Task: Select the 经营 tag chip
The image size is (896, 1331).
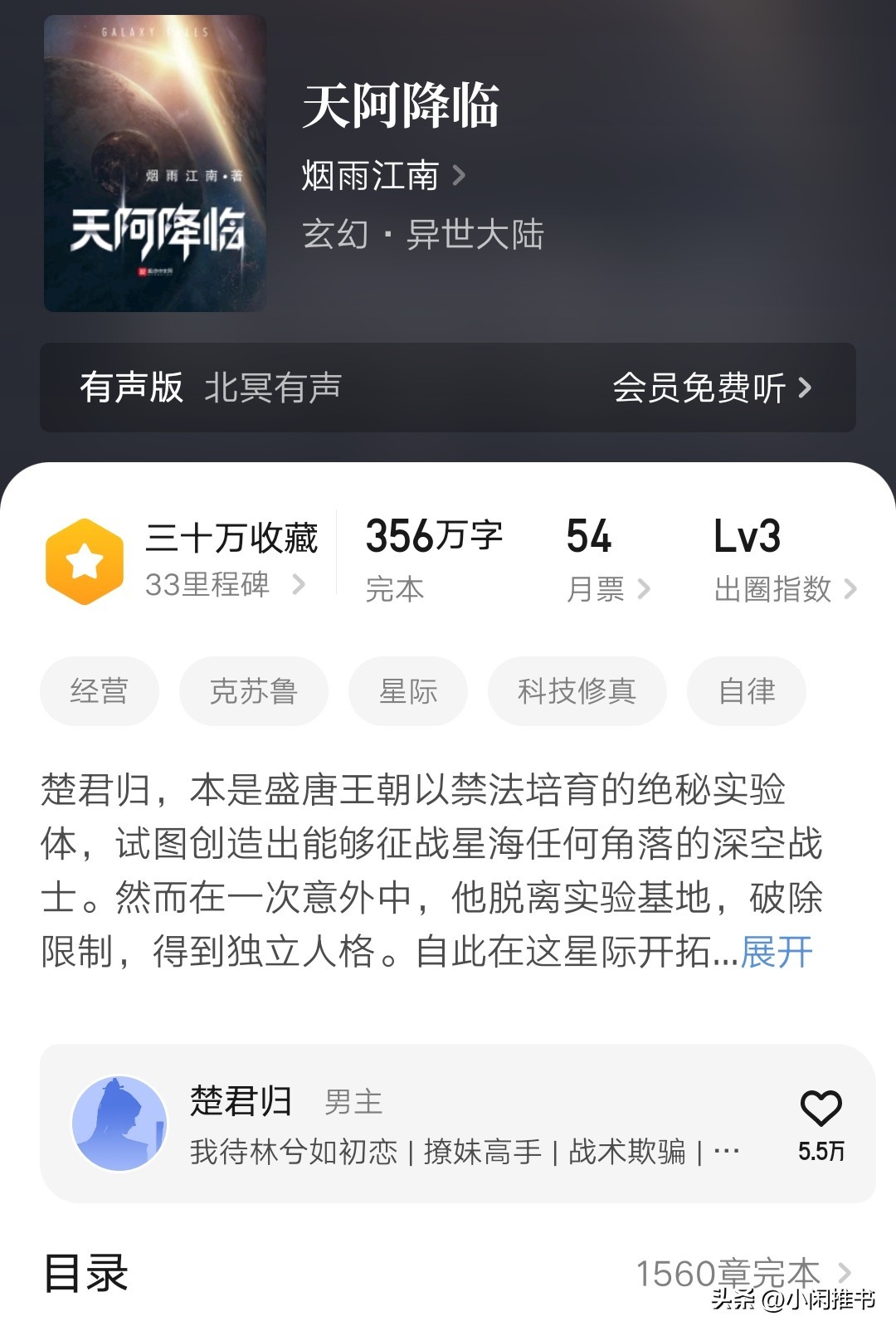Action: click(100, 691)
